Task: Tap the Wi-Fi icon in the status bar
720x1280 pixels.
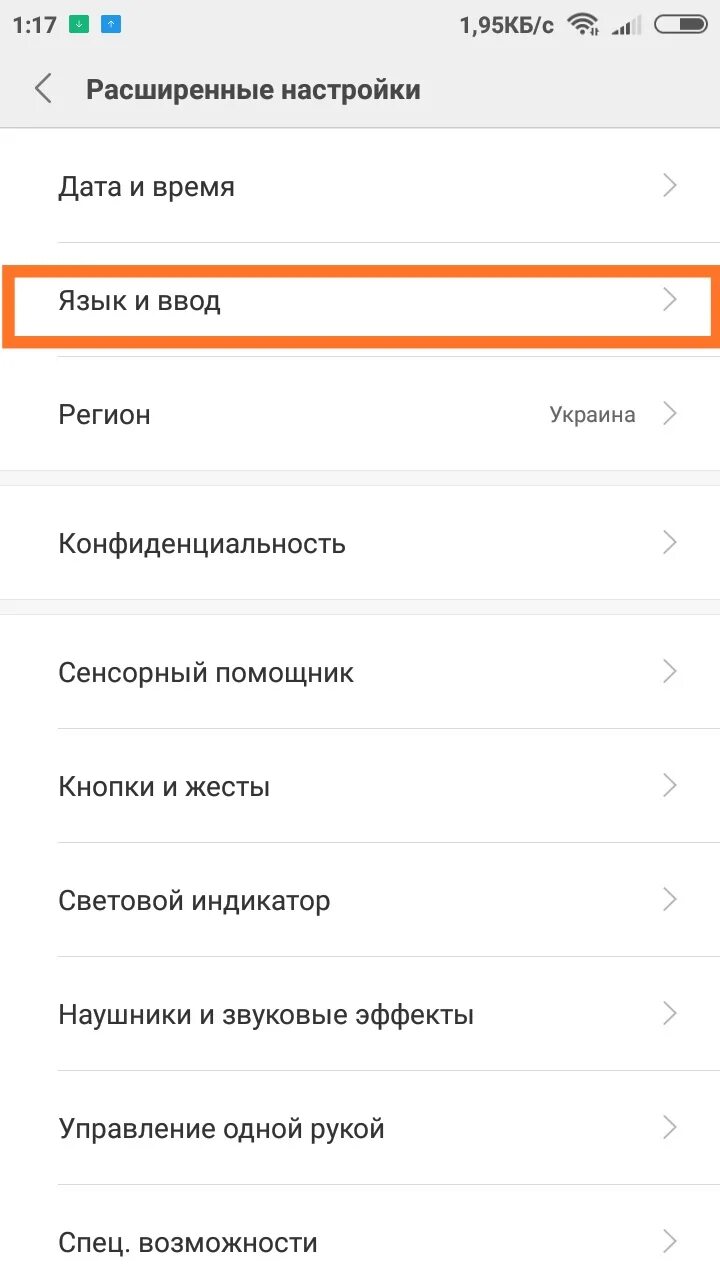Action: [x=583, y=25]
